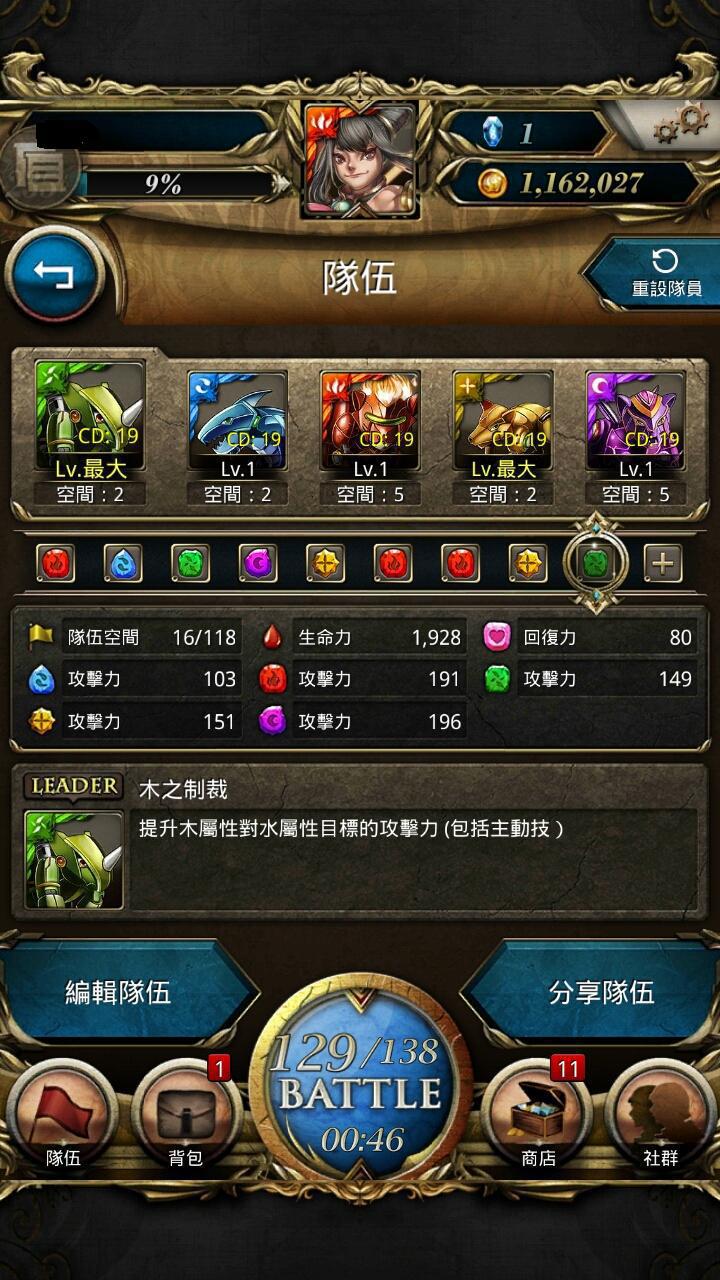Go back with the blue arrow button
This screenshot has width=720, height=1280.
point(55,274)
